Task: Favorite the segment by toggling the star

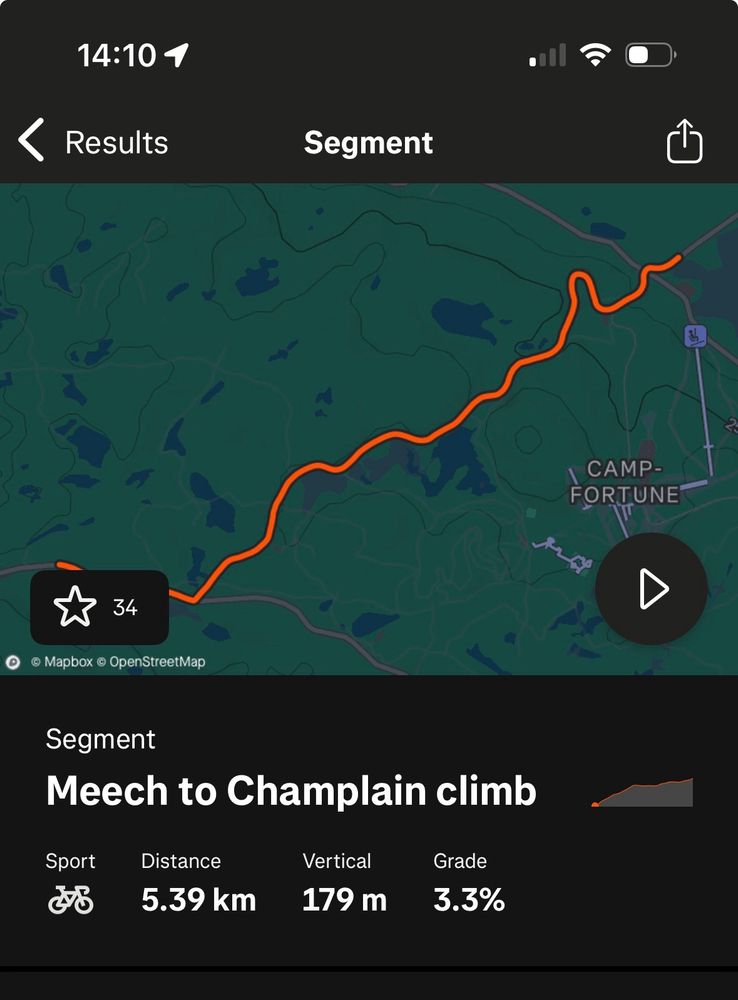Action: [75, 605]
